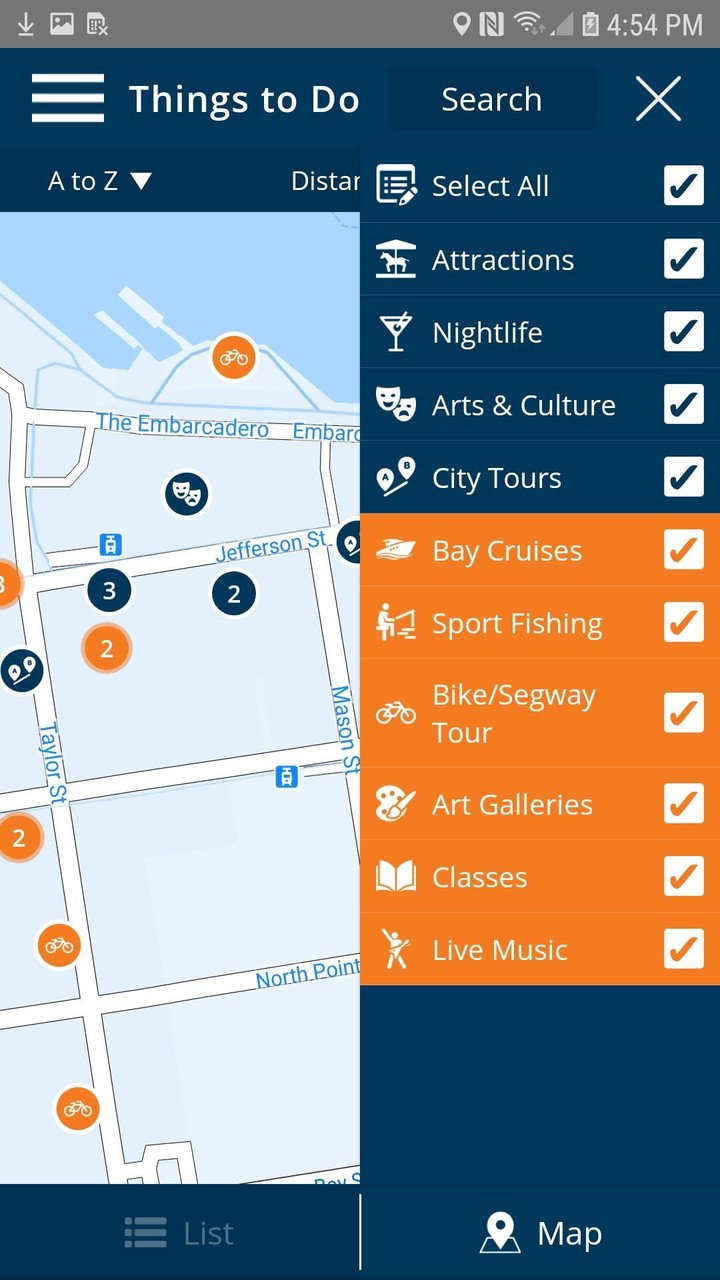Uncheck the Attractions category
This screenshot has height=1280, width=720.
684,259
